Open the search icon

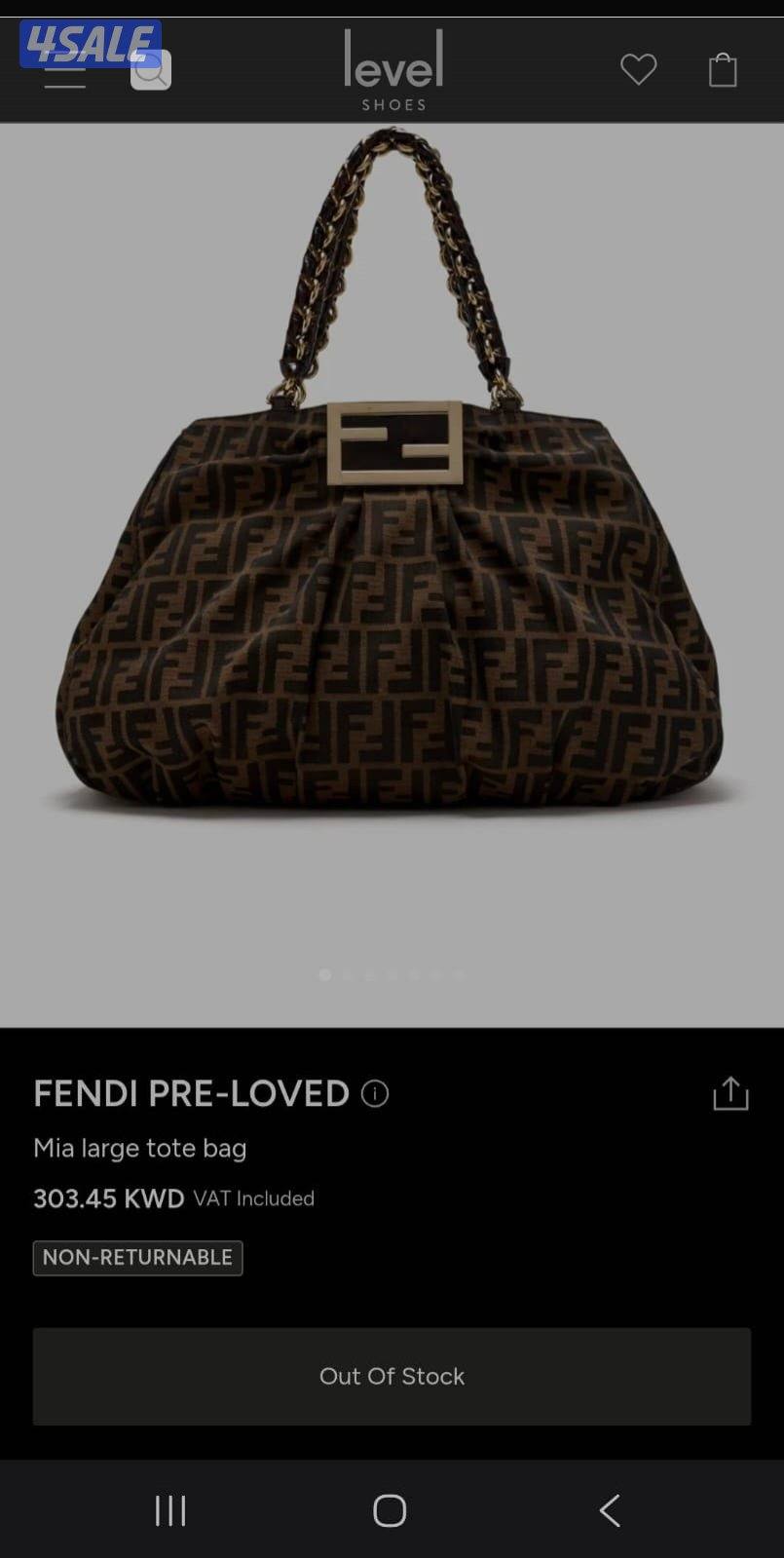(151, 70)
